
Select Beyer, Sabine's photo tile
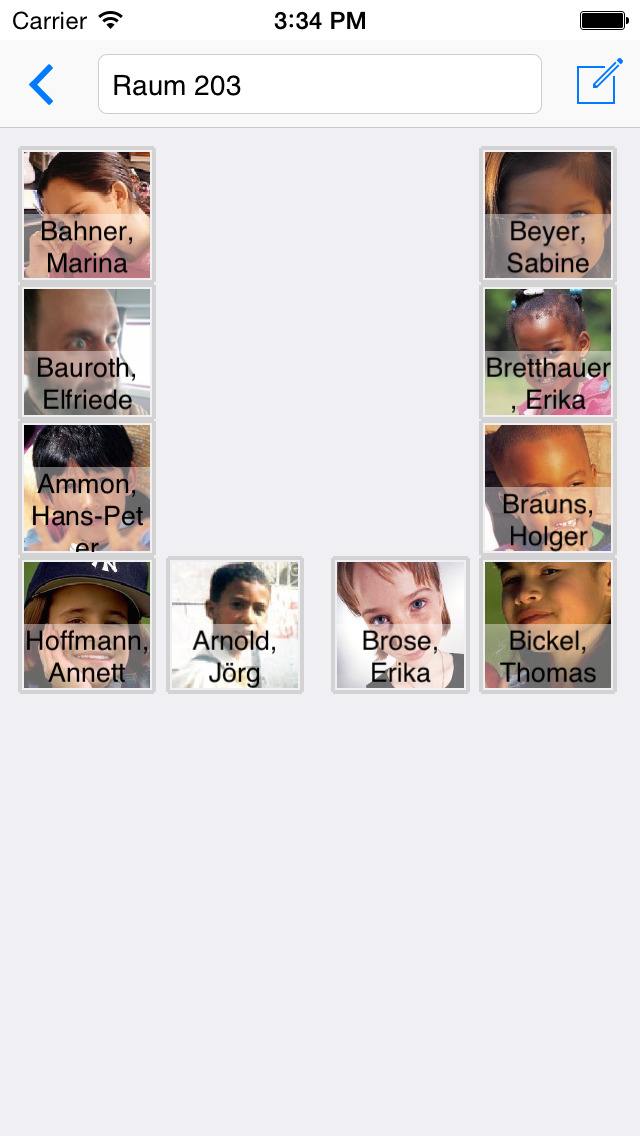pos(548,214)
